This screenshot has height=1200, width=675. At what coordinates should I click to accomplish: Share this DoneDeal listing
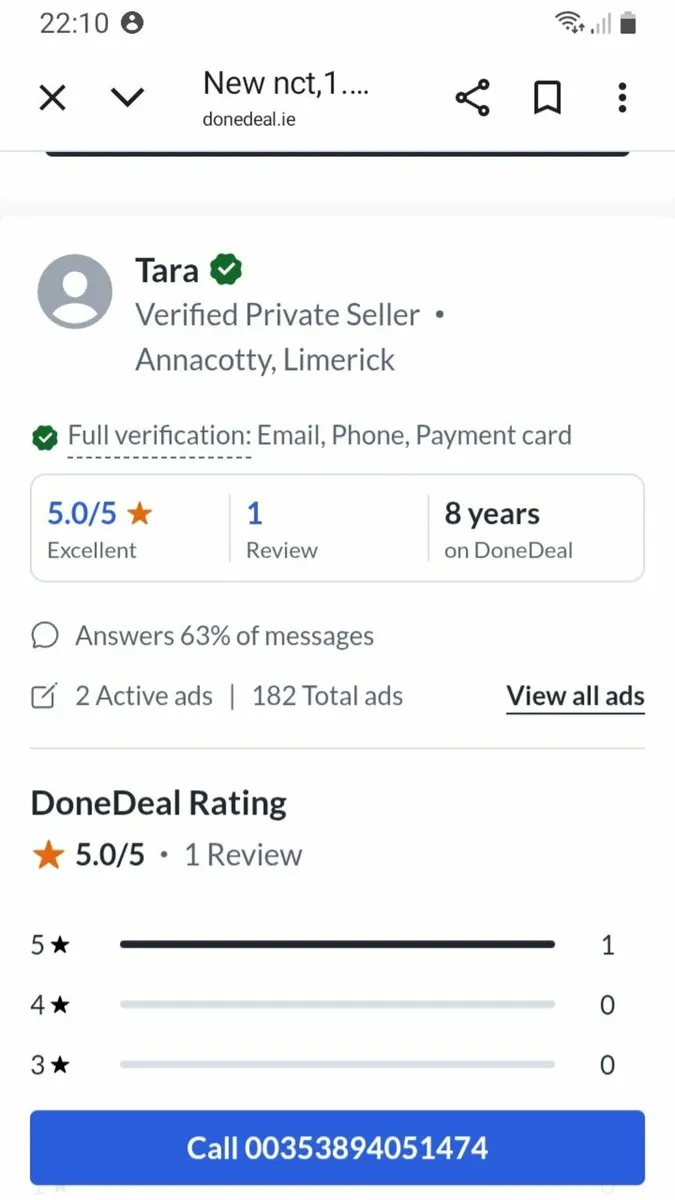472,98
